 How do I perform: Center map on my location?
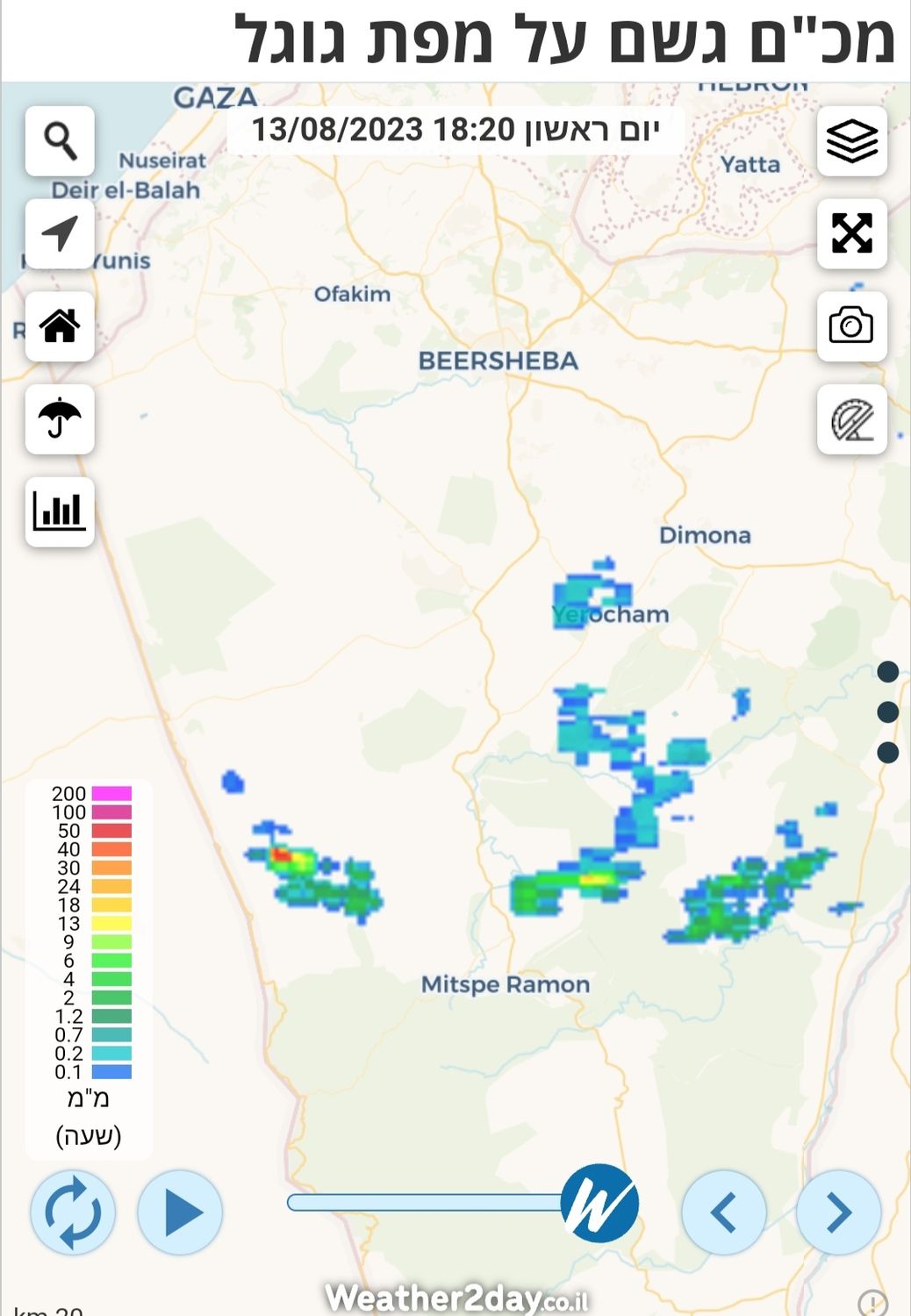point(60,233)
